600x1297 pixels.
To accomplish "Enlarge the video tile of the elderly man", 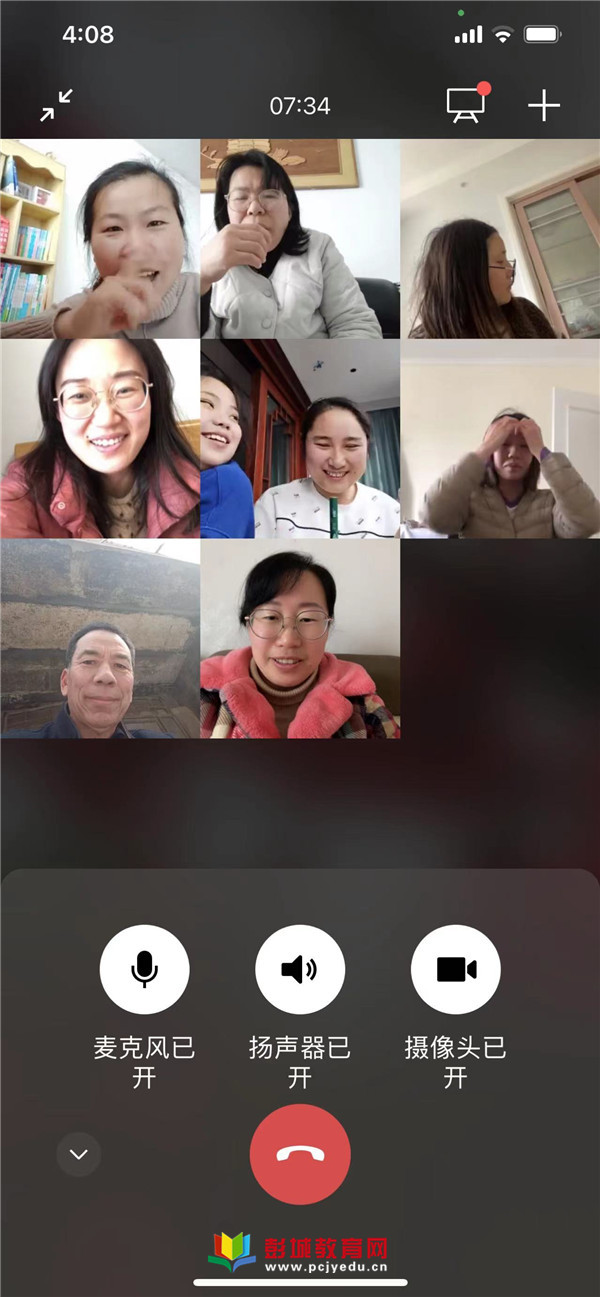I will pyautogui.click(x=100, y=639).
